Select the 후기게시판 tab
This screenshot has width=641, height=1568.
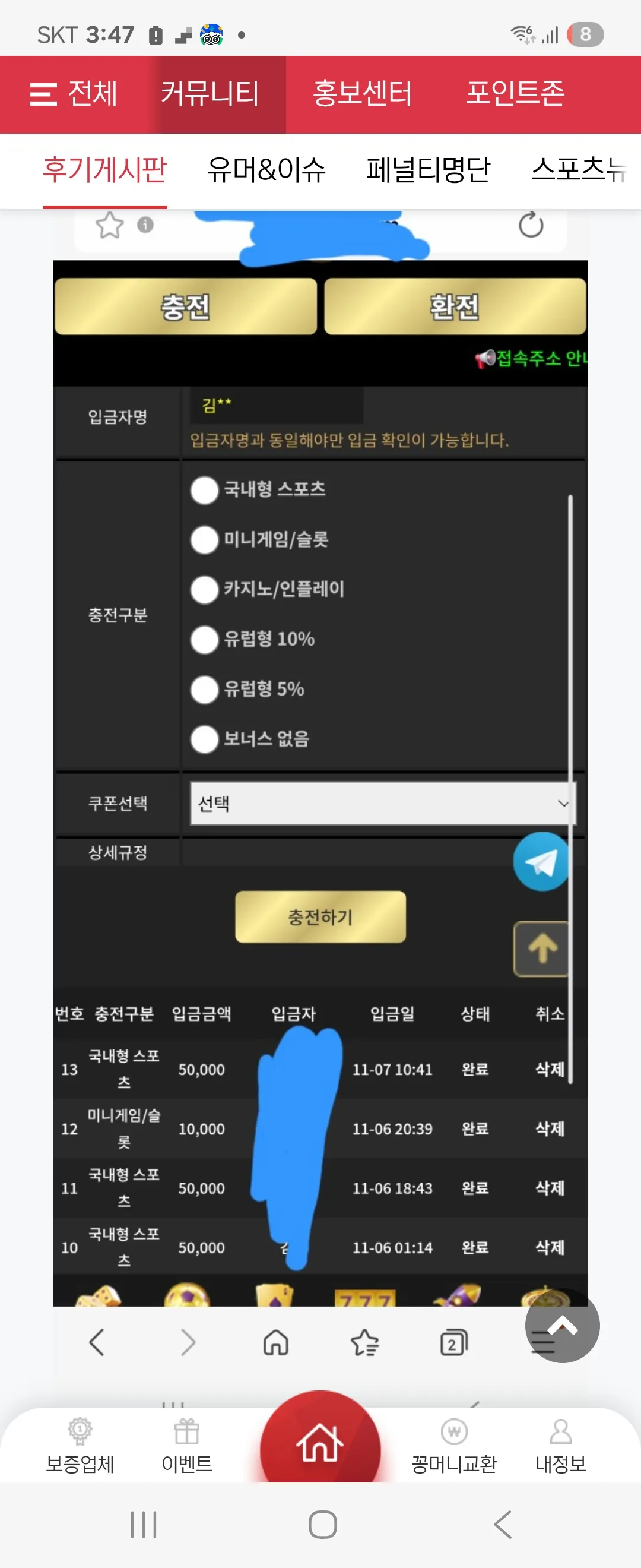click(x=104, y=170)
